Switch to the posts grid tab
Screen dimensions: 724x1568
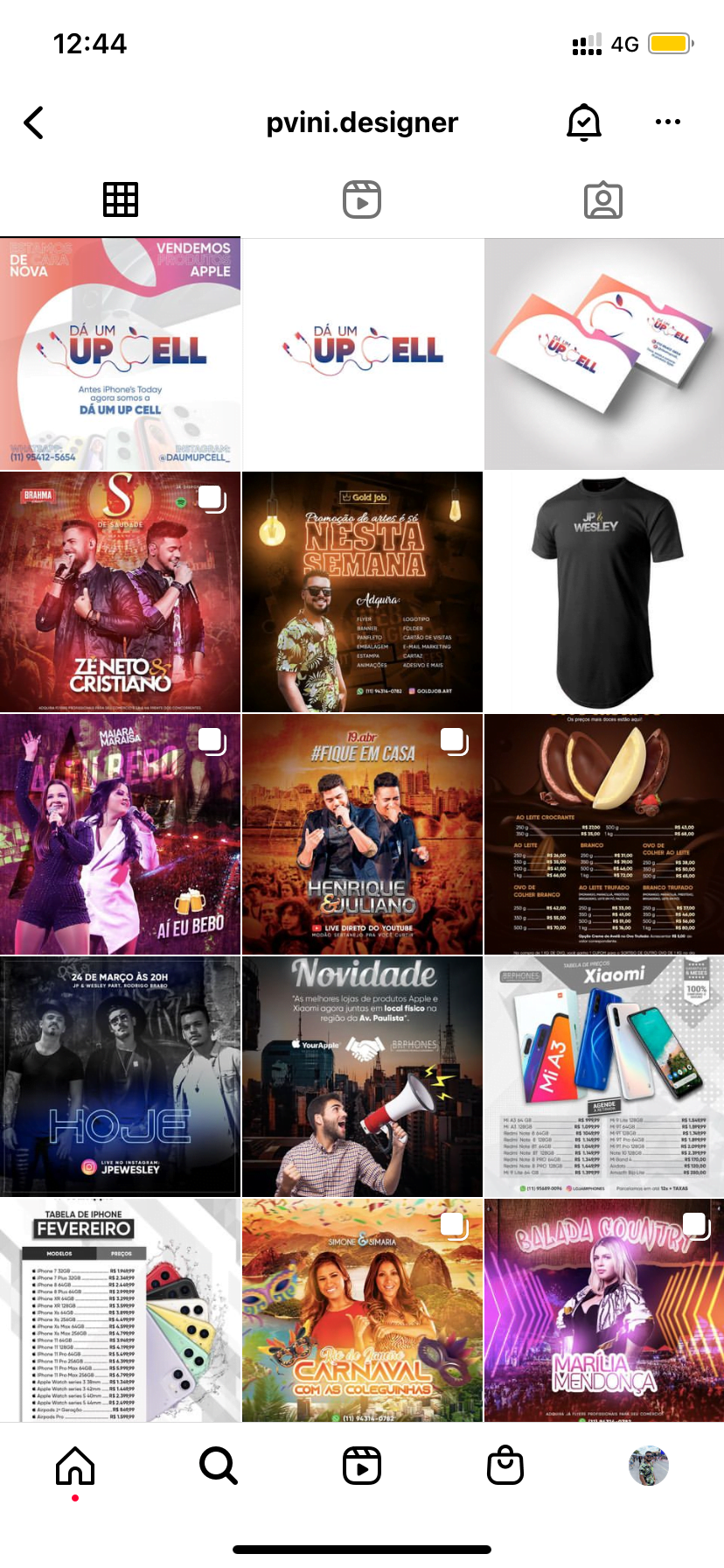coord(121,200)
